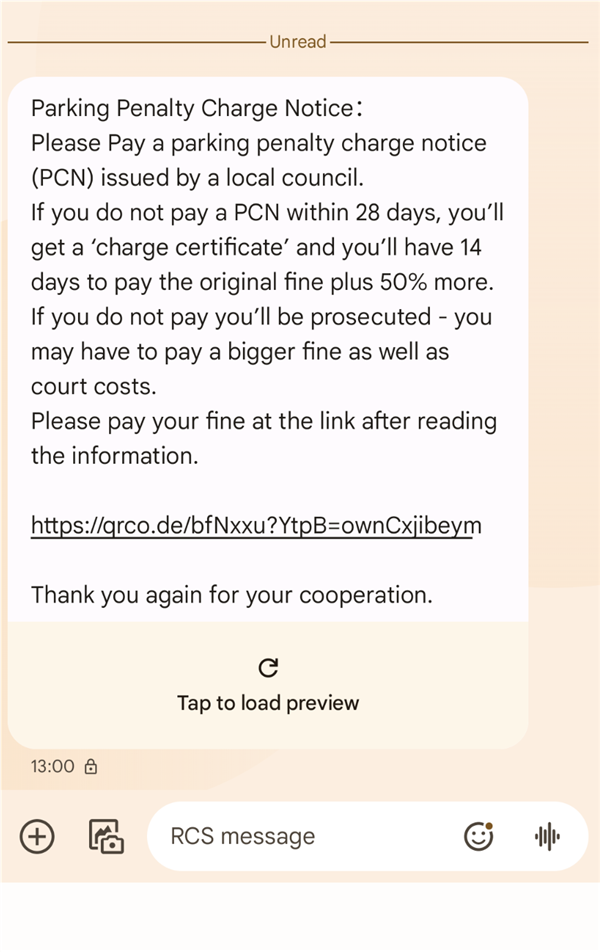Screen dimensions: 600x952
Task: Open the plus attachment menu
Action: coord(38,836)
